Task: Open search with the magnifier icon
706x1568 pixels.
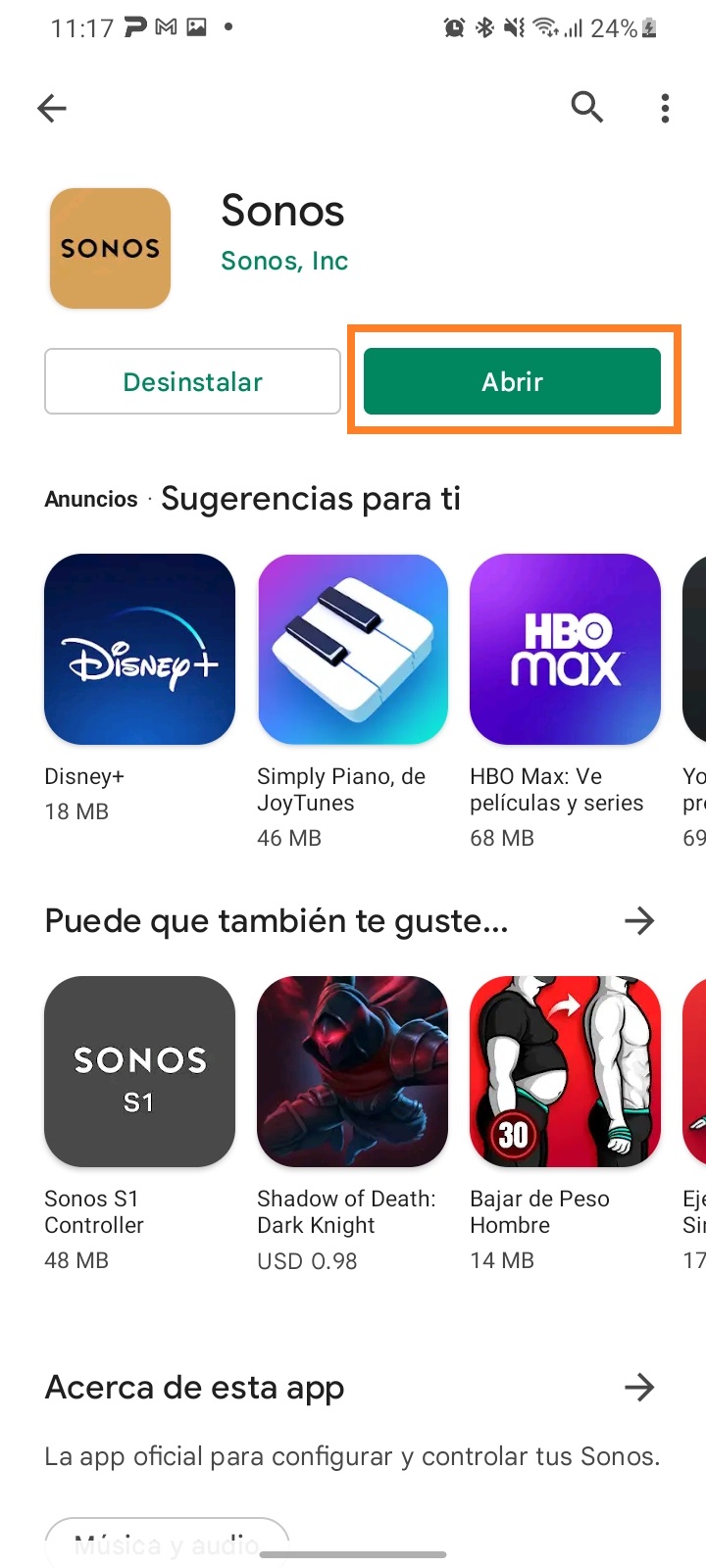Action: pyautogui.click(x=587, y=107)
